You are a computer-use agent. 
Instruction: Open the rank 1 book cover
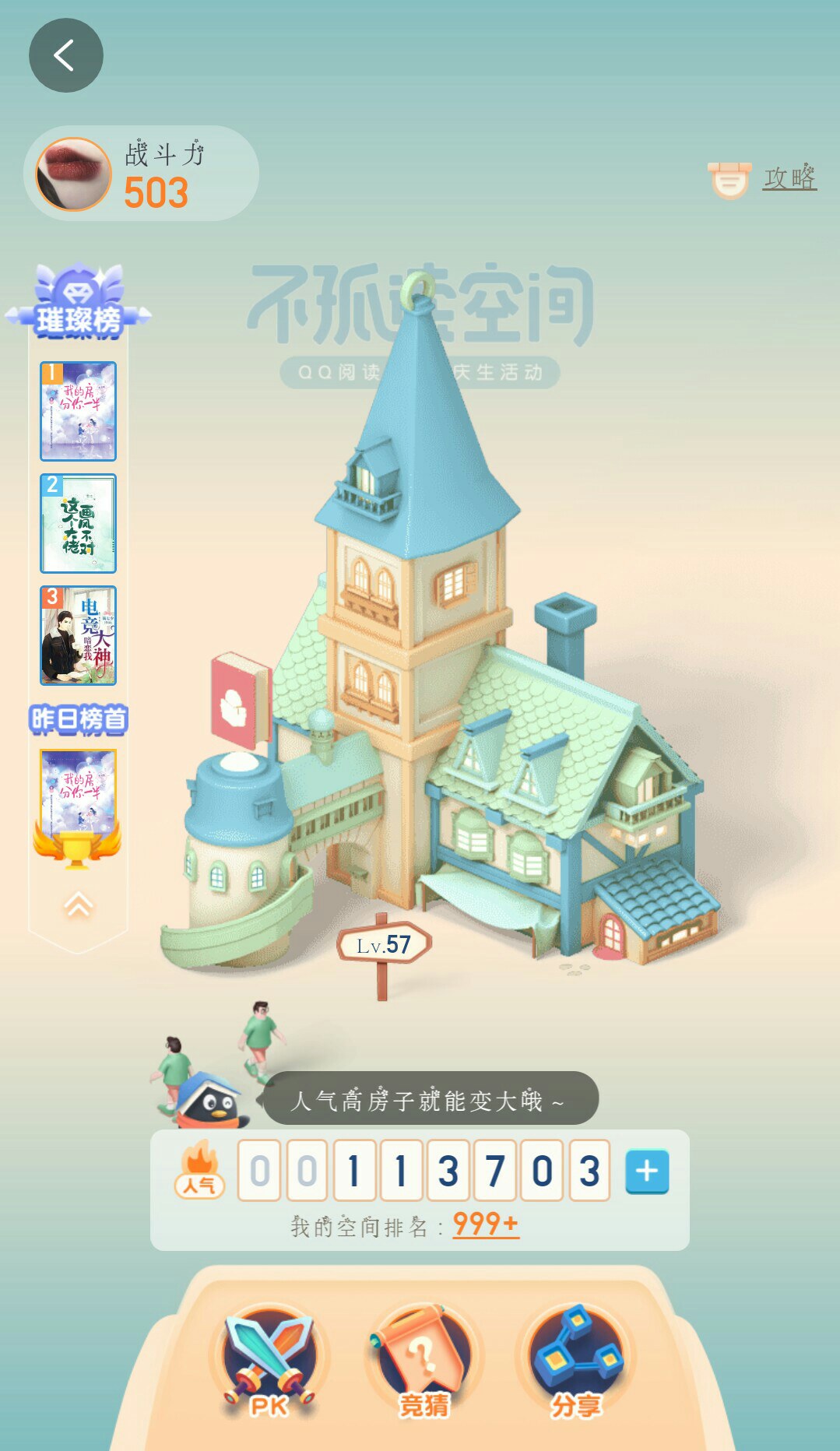(x=78, y=411)
